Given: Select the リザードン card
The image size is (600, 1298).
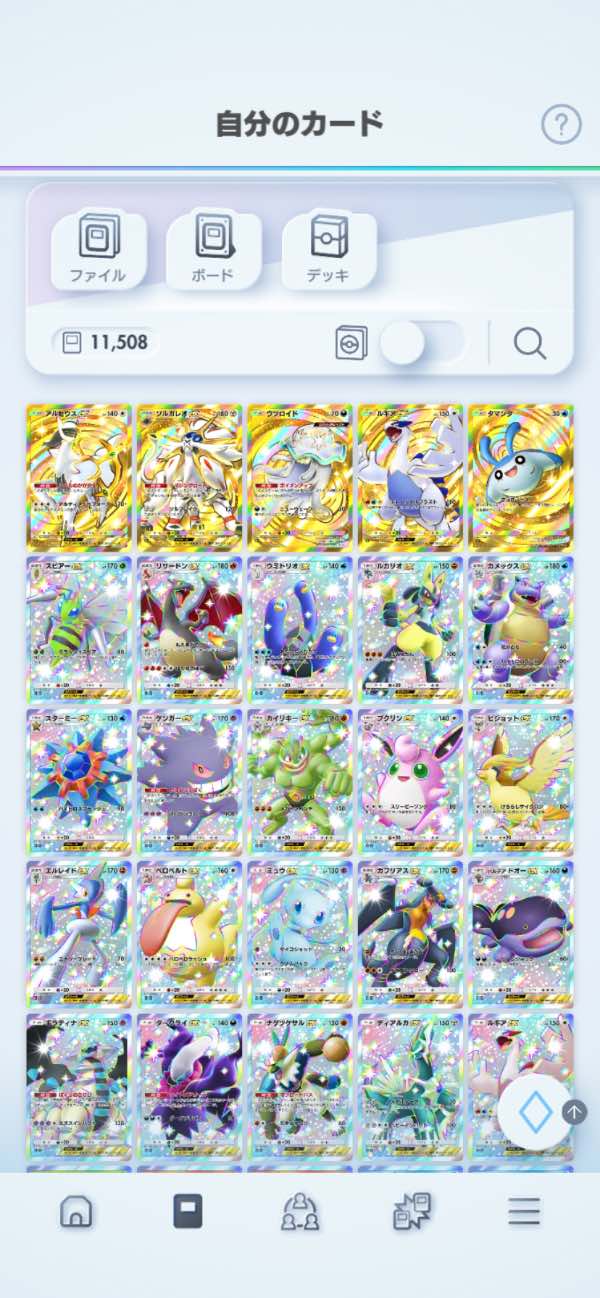Looking at the screenshot, I should pyautogui.click(x=189, y=630).
